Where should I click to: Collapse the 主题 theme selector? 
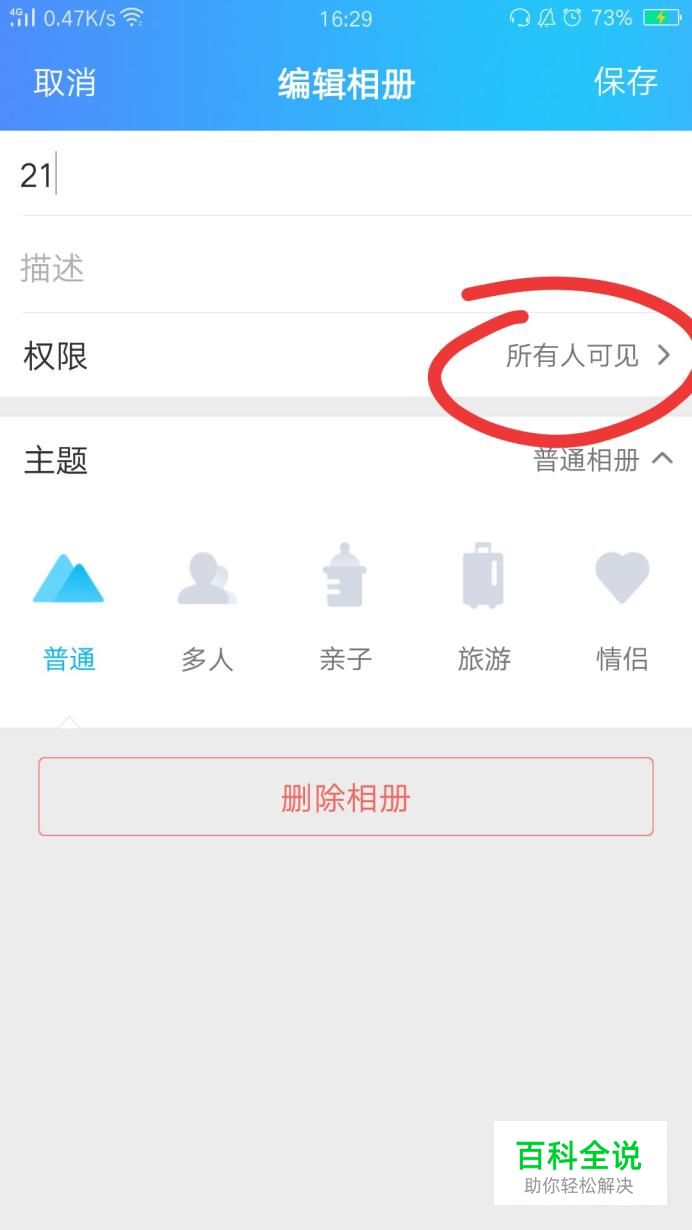pyautogui.click(x=602, y=460)
